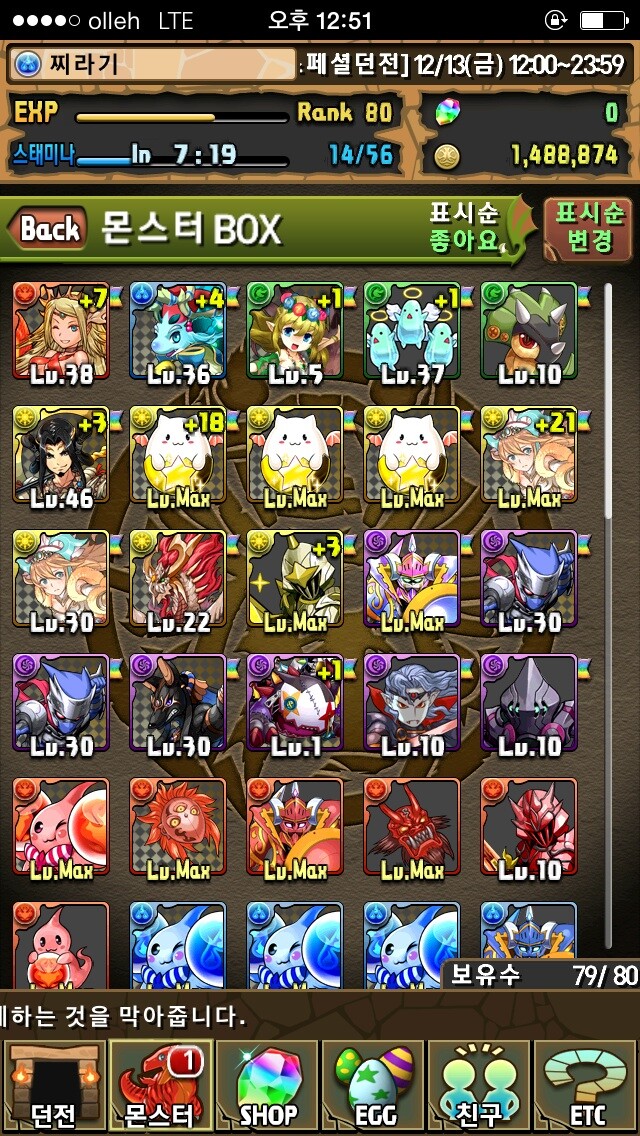Select the Lv.5 green flower girl monster
Screen dimensions: 640x1136
click(x=295, y=331)
